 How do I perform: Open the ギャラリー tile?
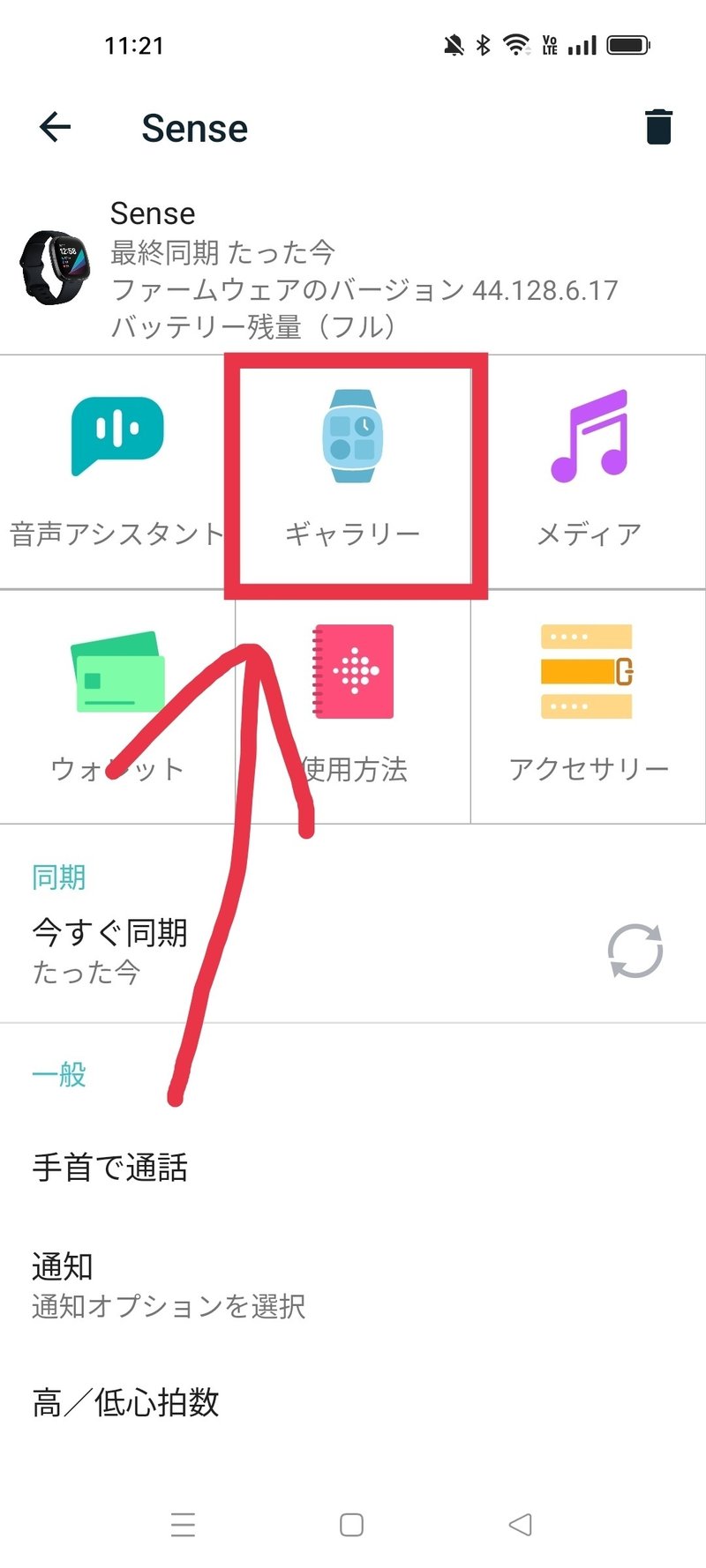pyautogui.click(x=353, y=472)
